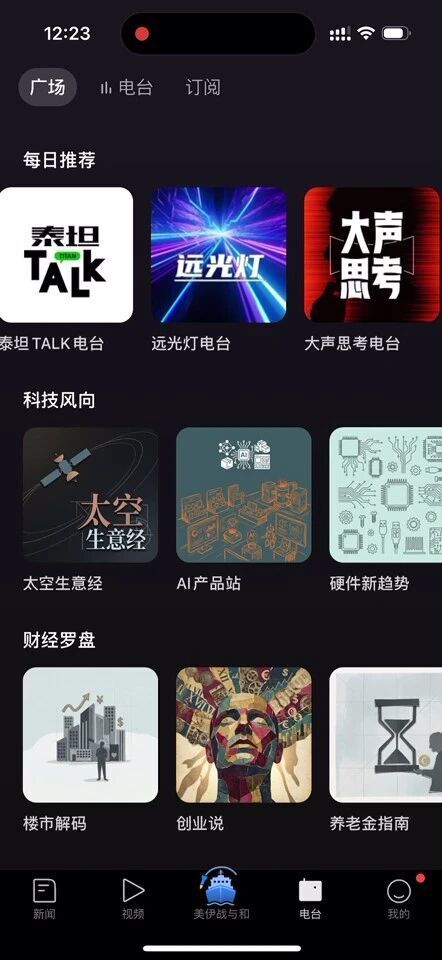Switch to the 电台 top tab
Viewport: 442px width, 960px height.
pyautogui.click(x=126, y=88)
